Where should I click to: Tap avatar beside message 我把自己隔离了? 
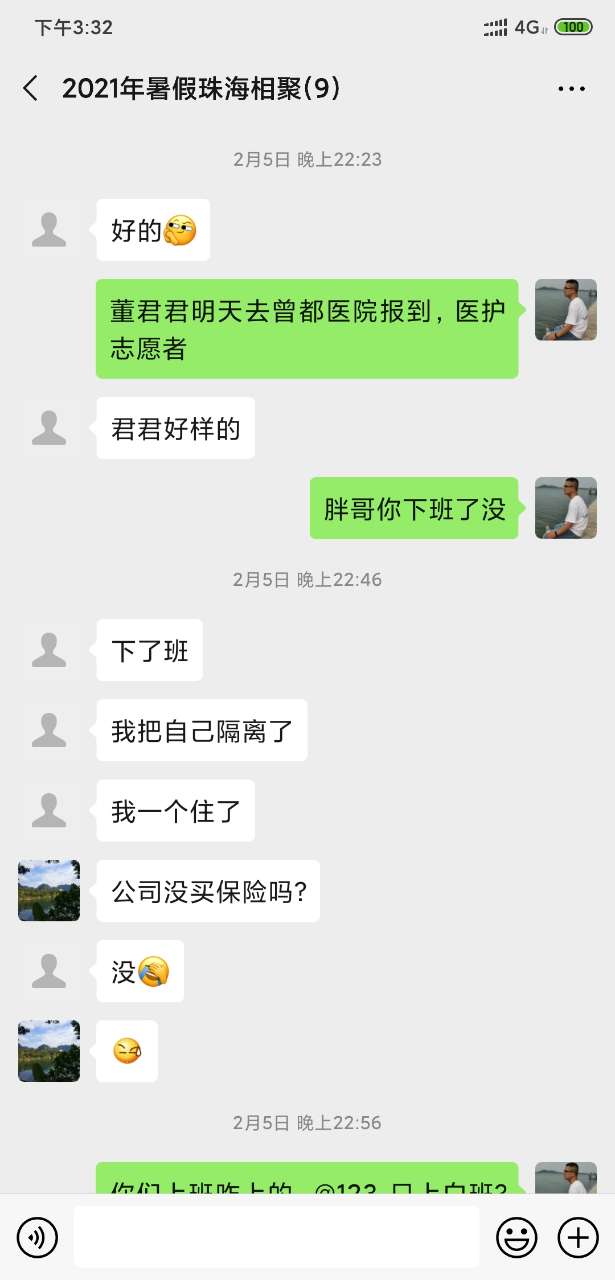pos(49,730)
